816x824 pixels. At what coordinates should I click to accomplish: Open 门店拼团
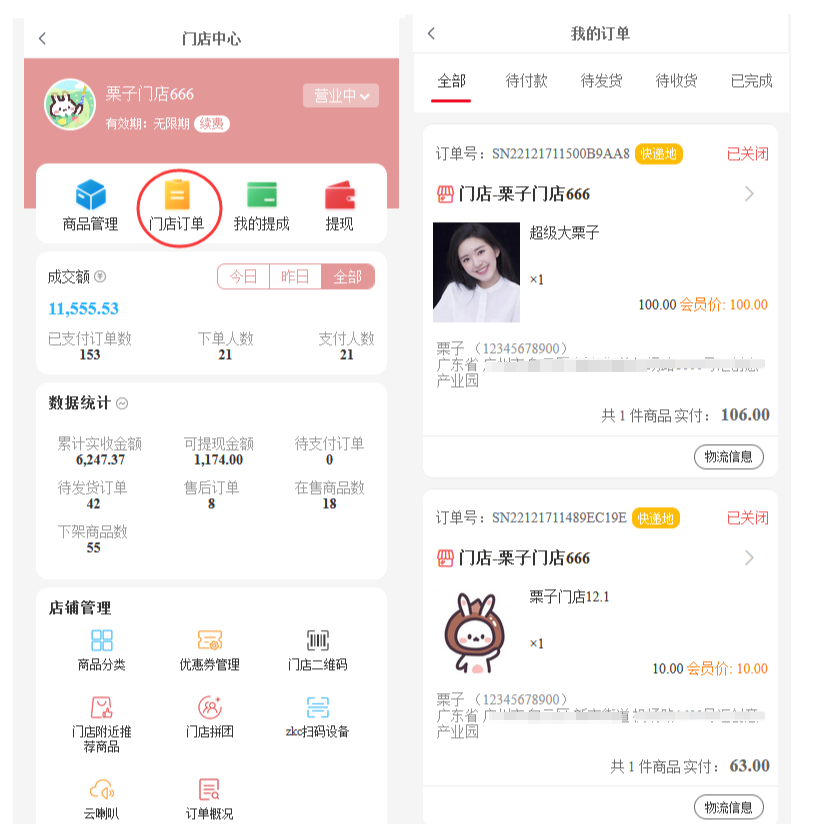coord(209,717)
